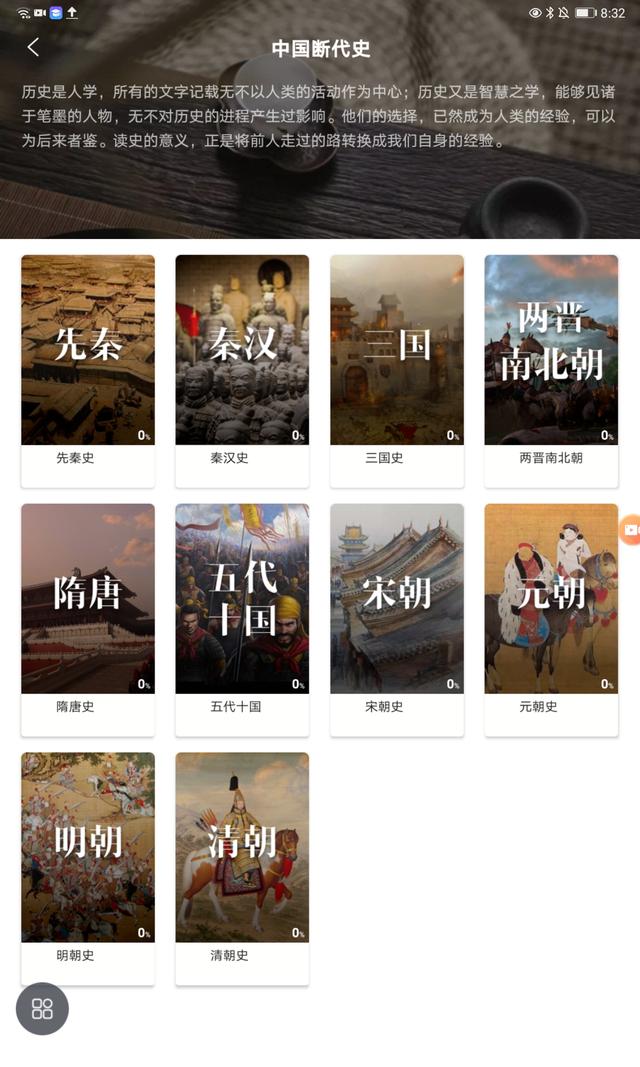Tap the floating grid menu button
The height and width of the screenshot is (1067, 640).
click(x=42, y=1008)
